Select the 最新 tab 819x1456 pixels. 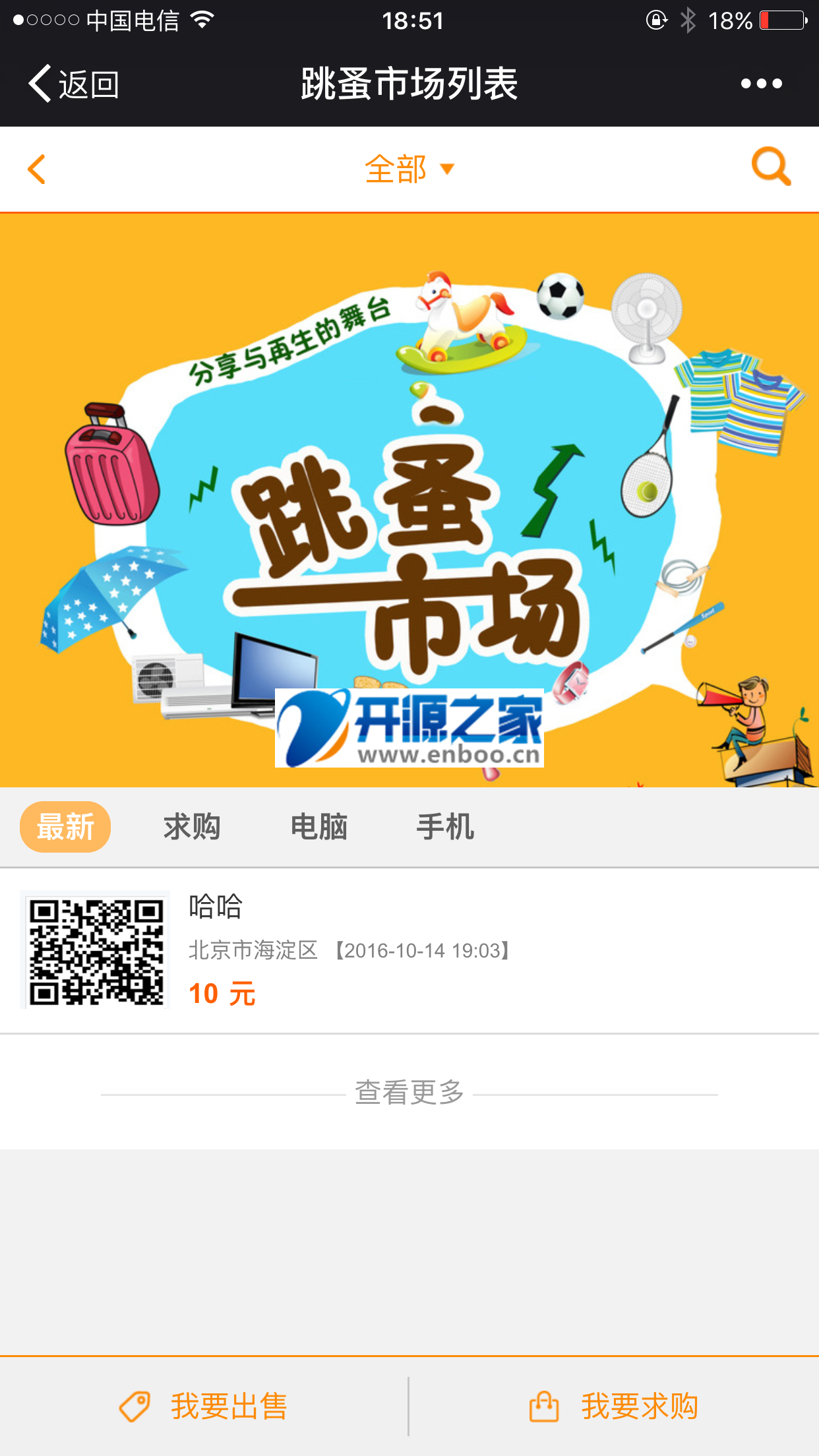coord(65,827)
